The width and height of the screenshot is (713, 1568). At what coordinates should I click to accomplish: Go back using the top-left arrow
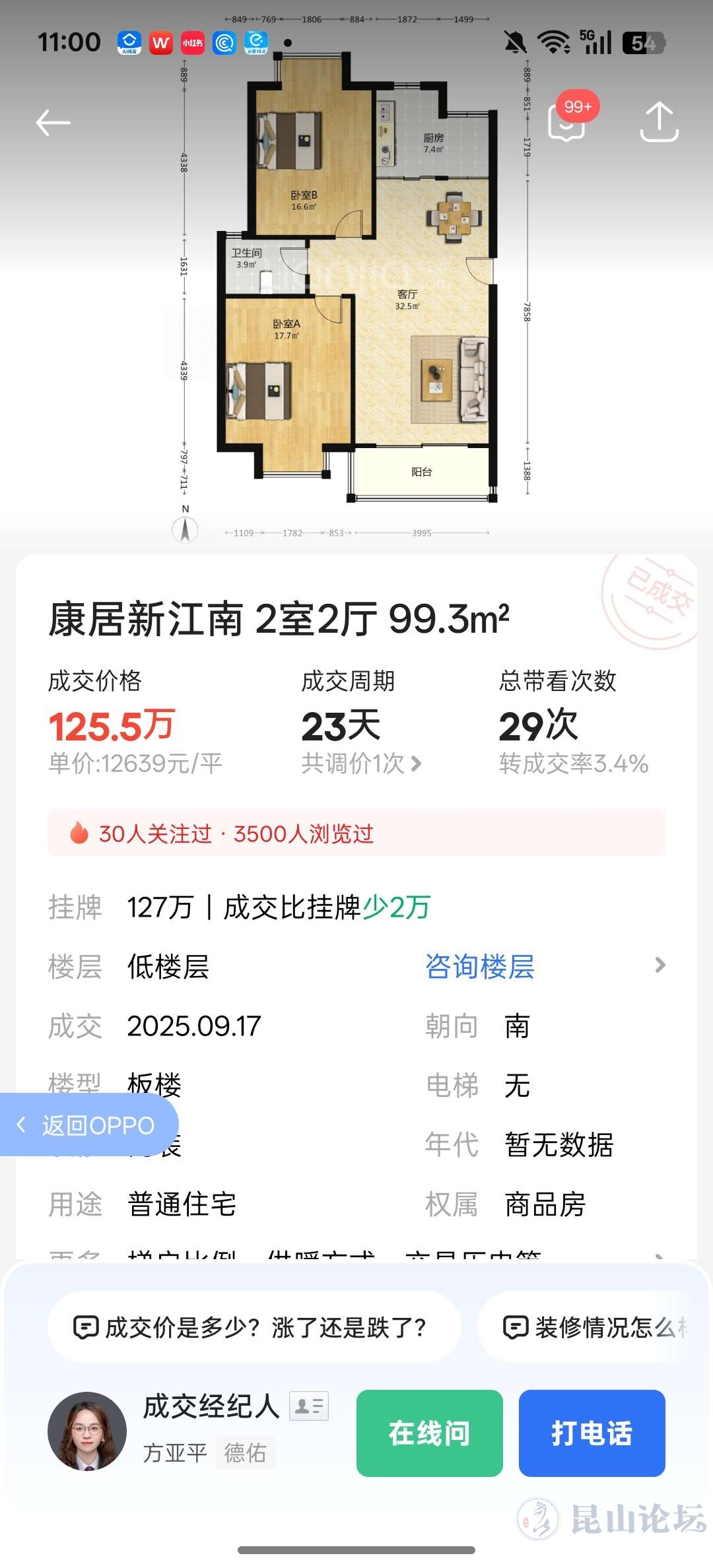(53, 123)
